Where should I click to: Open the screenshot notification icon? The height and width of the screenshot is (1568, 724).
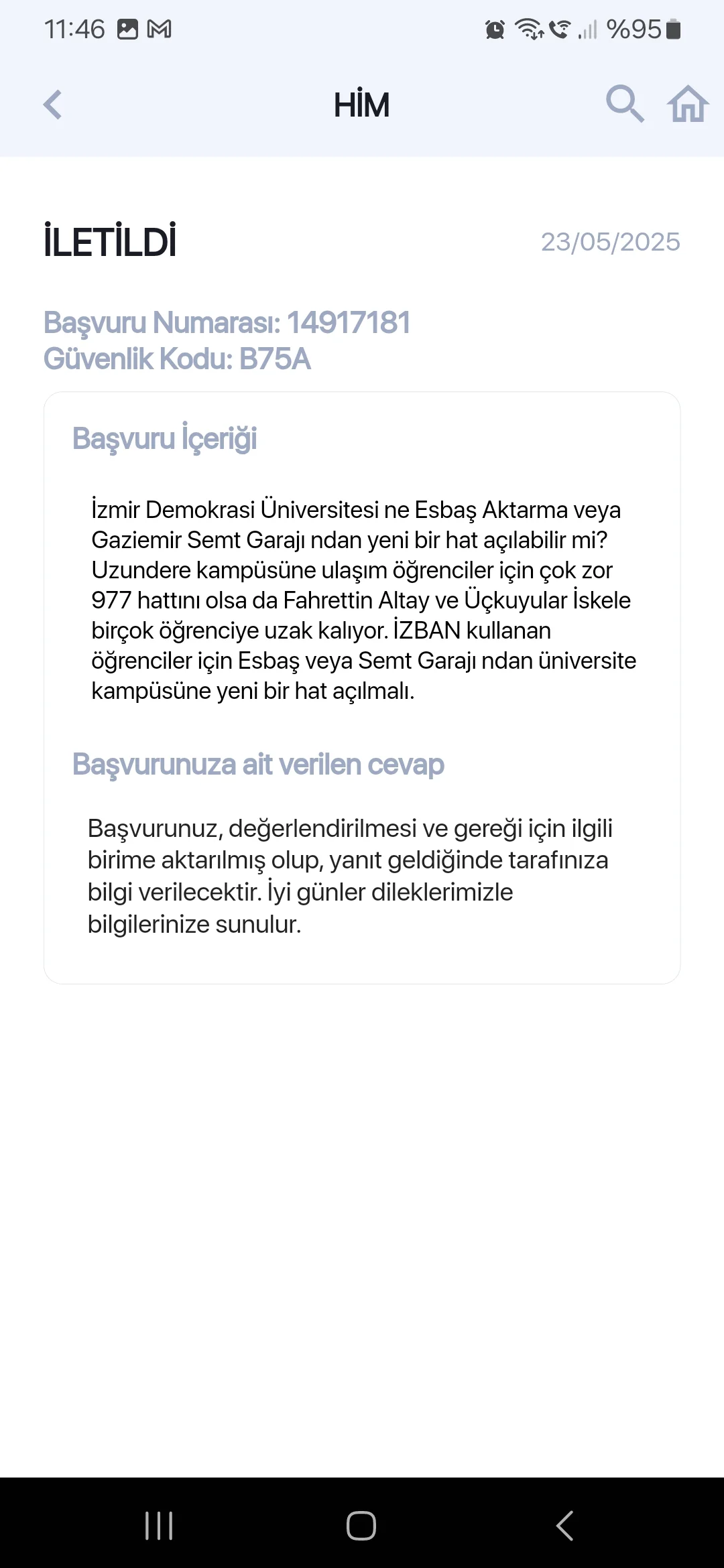[127, 29]
